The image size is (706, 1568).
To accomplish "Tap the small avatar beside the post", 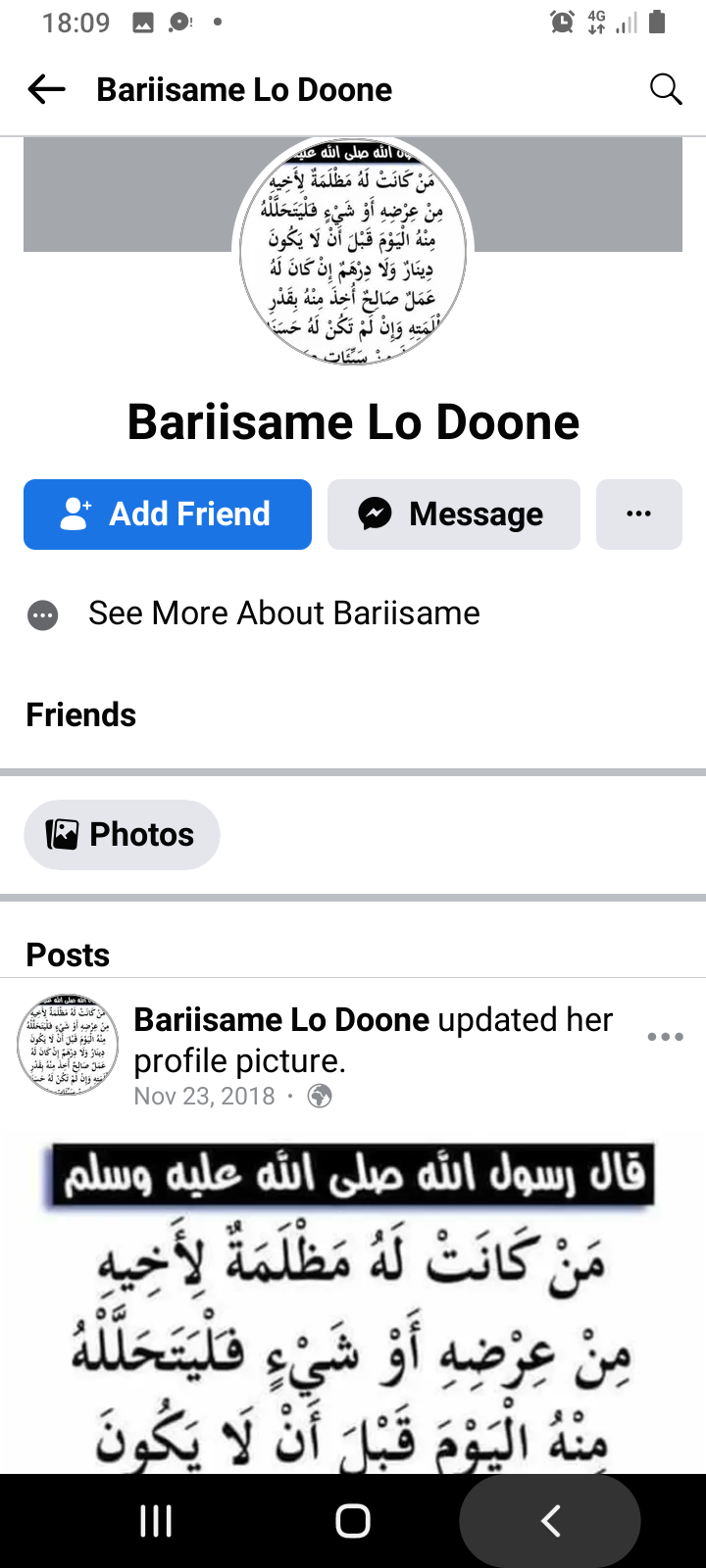I will click(68, 1045).
